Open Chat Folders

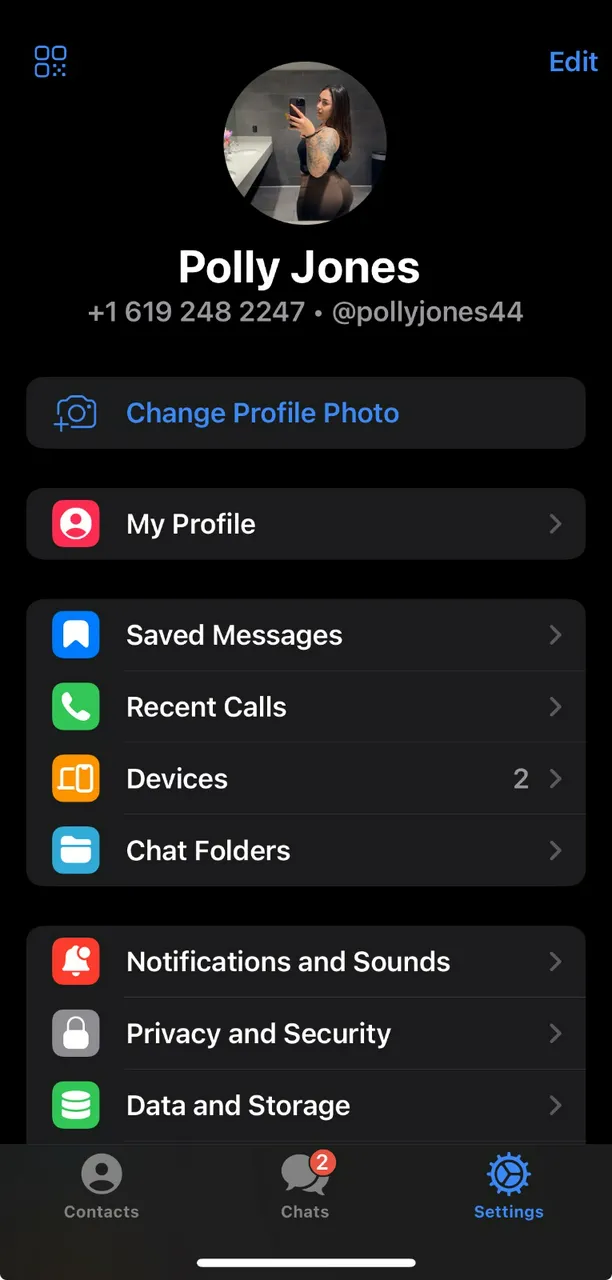305,851
